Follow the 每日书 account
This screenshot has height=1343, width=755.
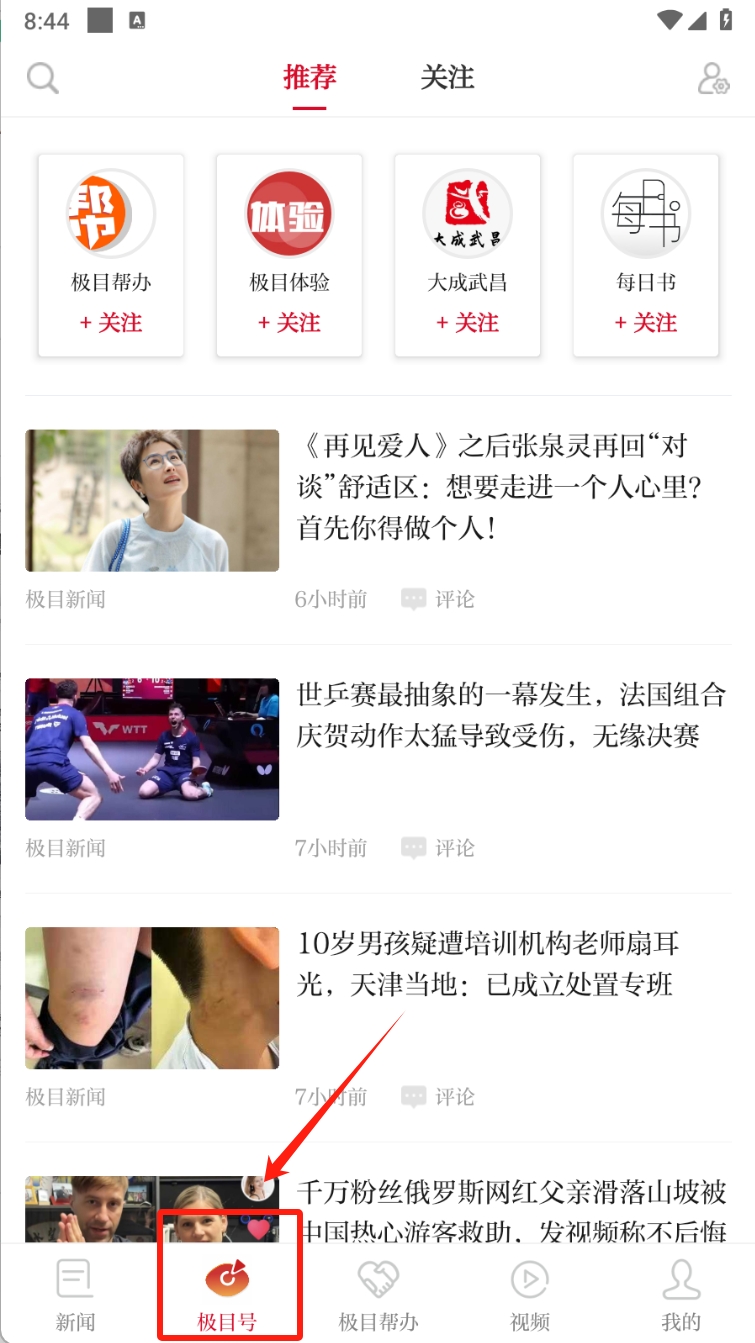tap(645, 323)
